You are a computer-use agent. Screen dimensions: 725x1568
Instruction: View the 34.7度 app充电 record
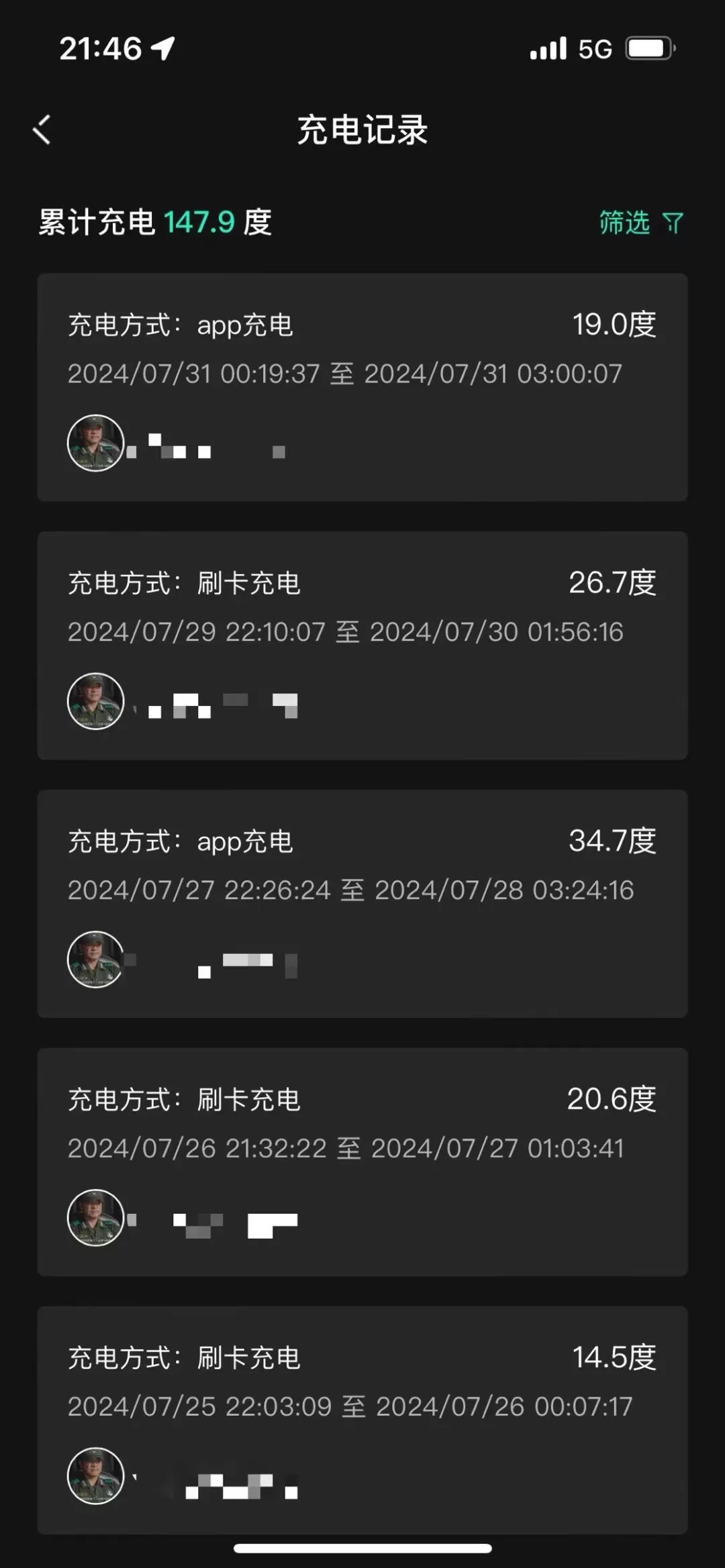tap(362, 904)
